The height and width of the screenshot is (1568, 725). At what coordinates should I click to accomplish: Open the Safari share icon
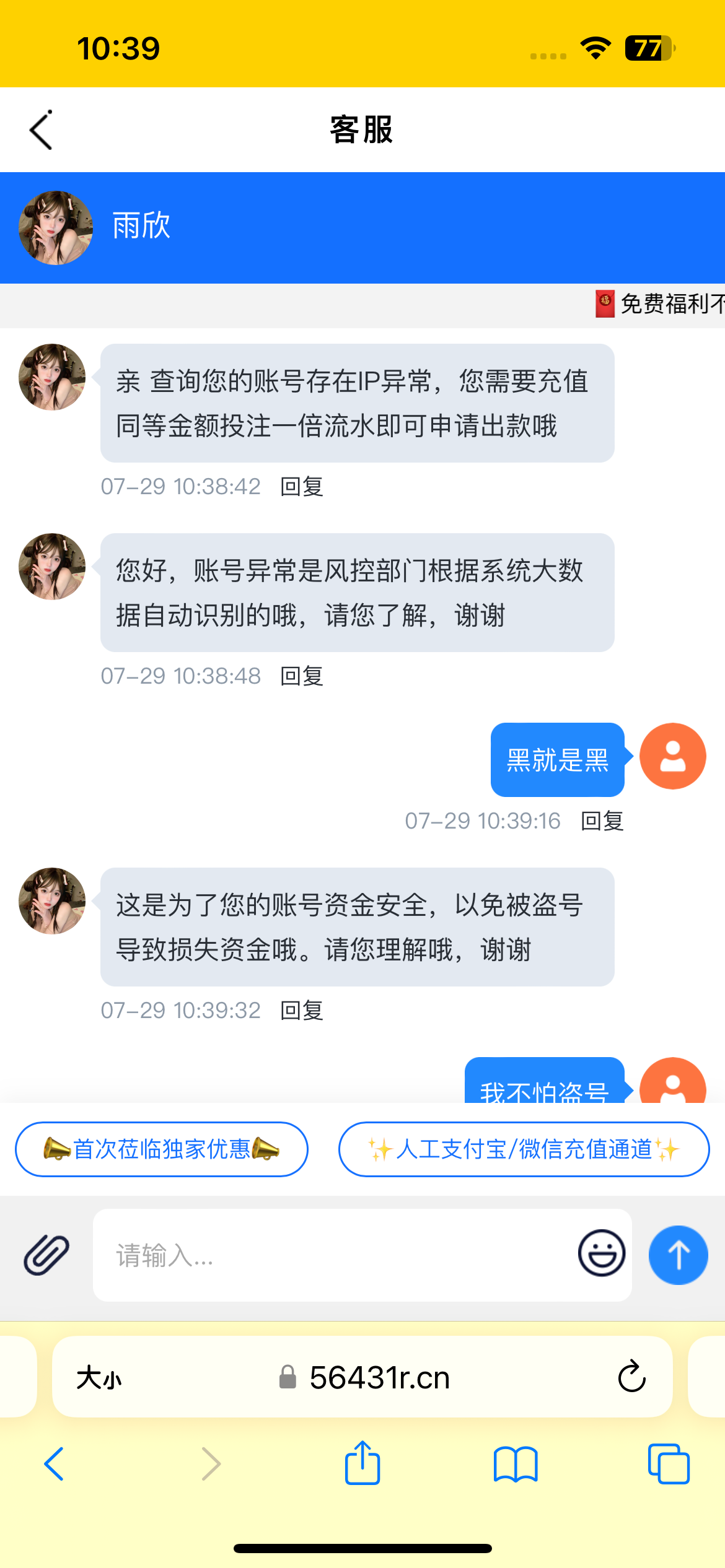362,1463
